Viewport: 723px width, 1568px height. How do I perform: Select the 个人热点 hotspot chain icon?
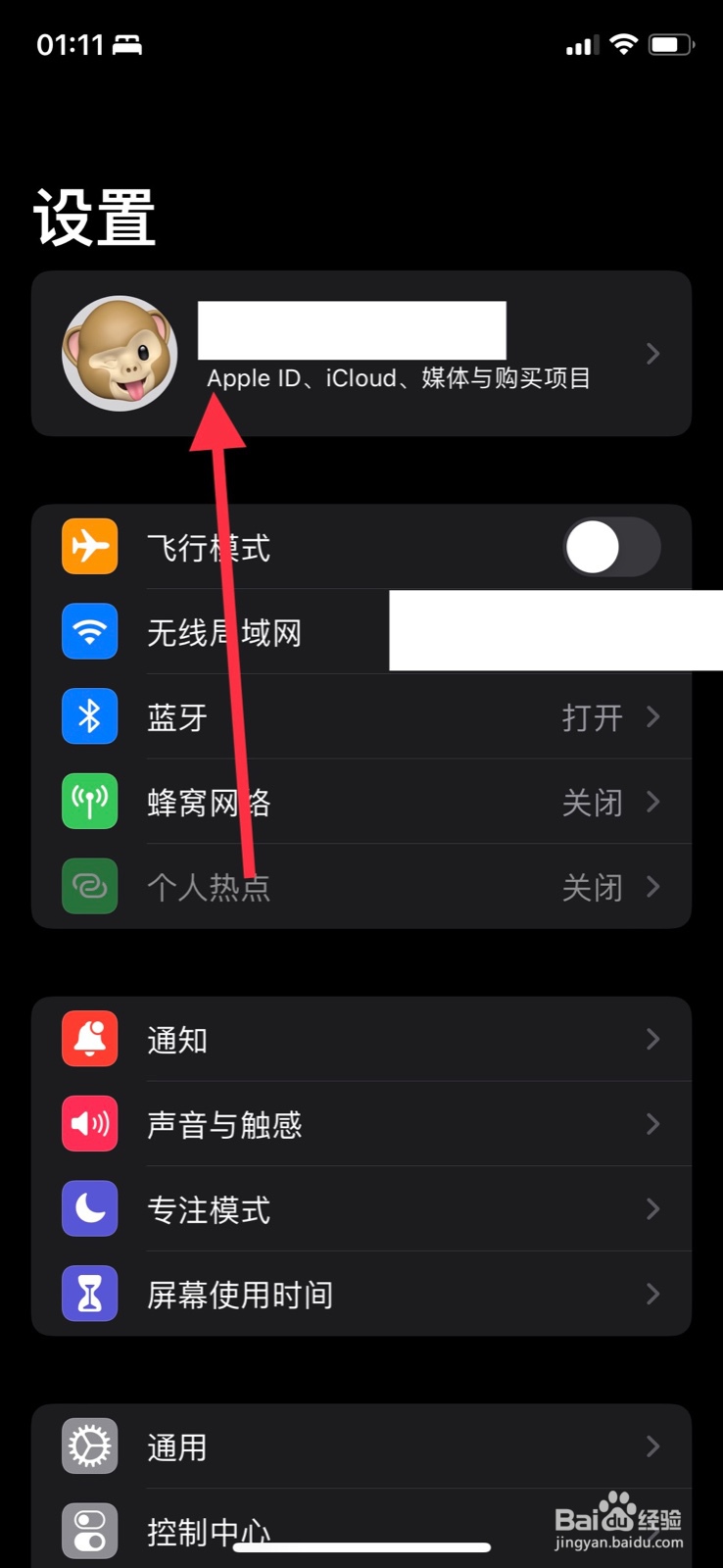(x=88, y=886)
